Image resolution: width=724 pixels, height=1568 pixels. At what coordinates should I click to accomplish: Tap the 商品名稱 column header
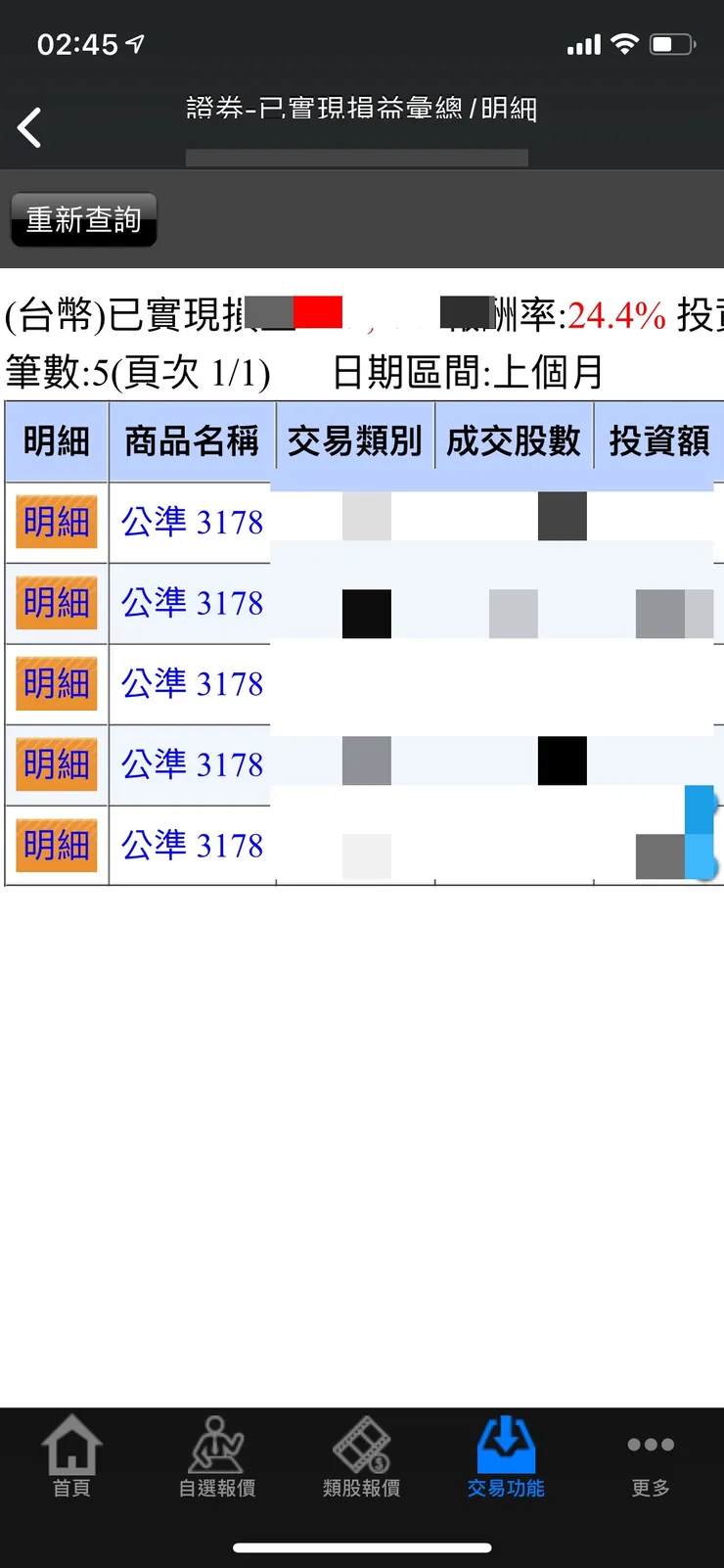click(192, 442)
